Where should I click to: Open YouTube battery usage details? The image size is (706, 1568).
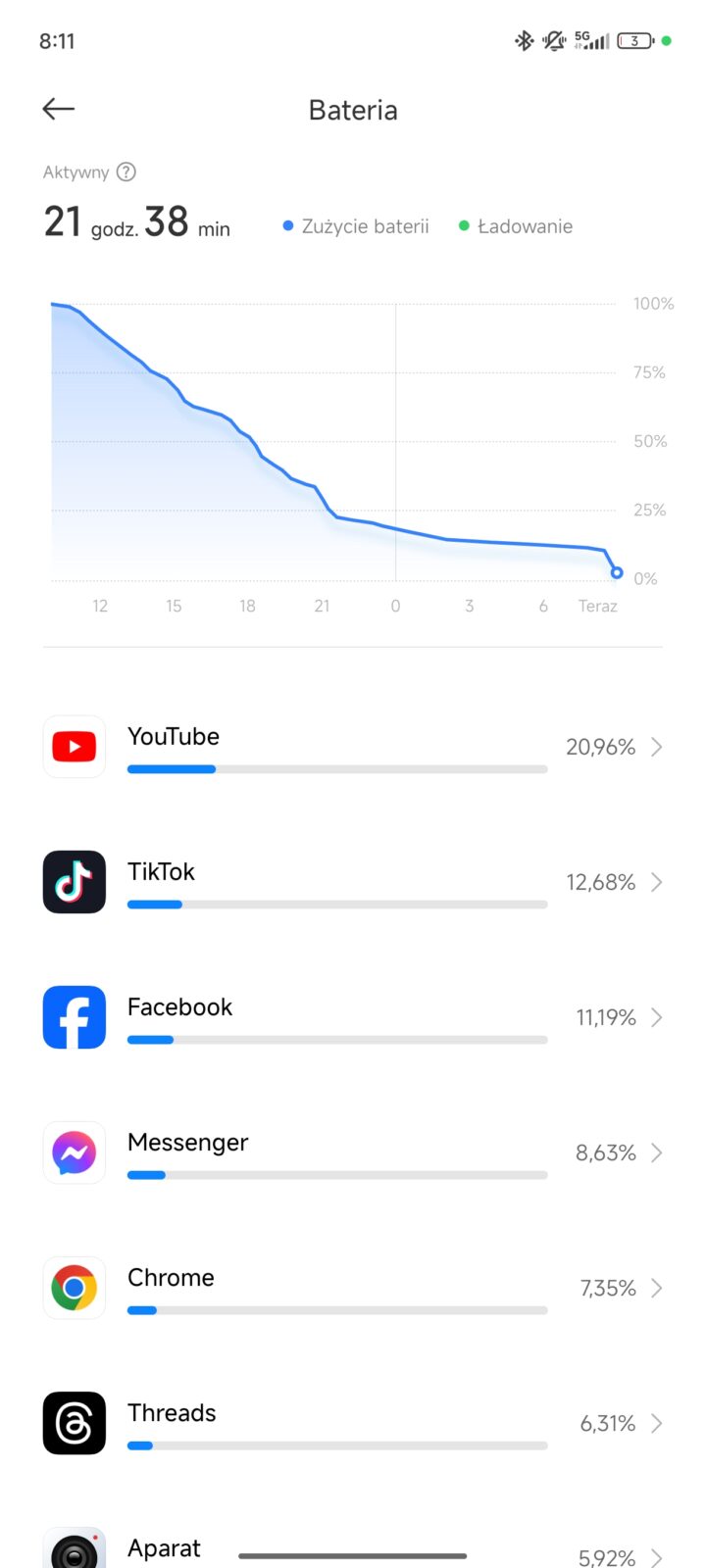coord(353,748)
